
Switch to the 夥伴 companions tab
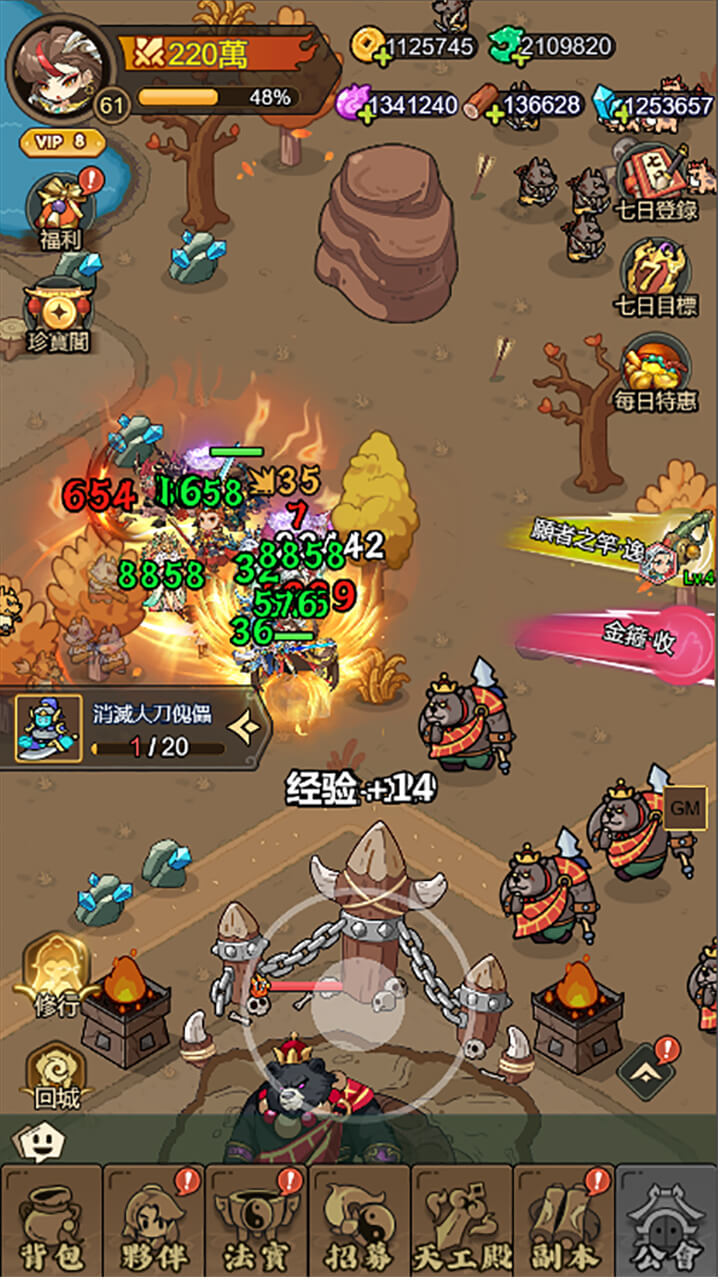click(154, 1222)
